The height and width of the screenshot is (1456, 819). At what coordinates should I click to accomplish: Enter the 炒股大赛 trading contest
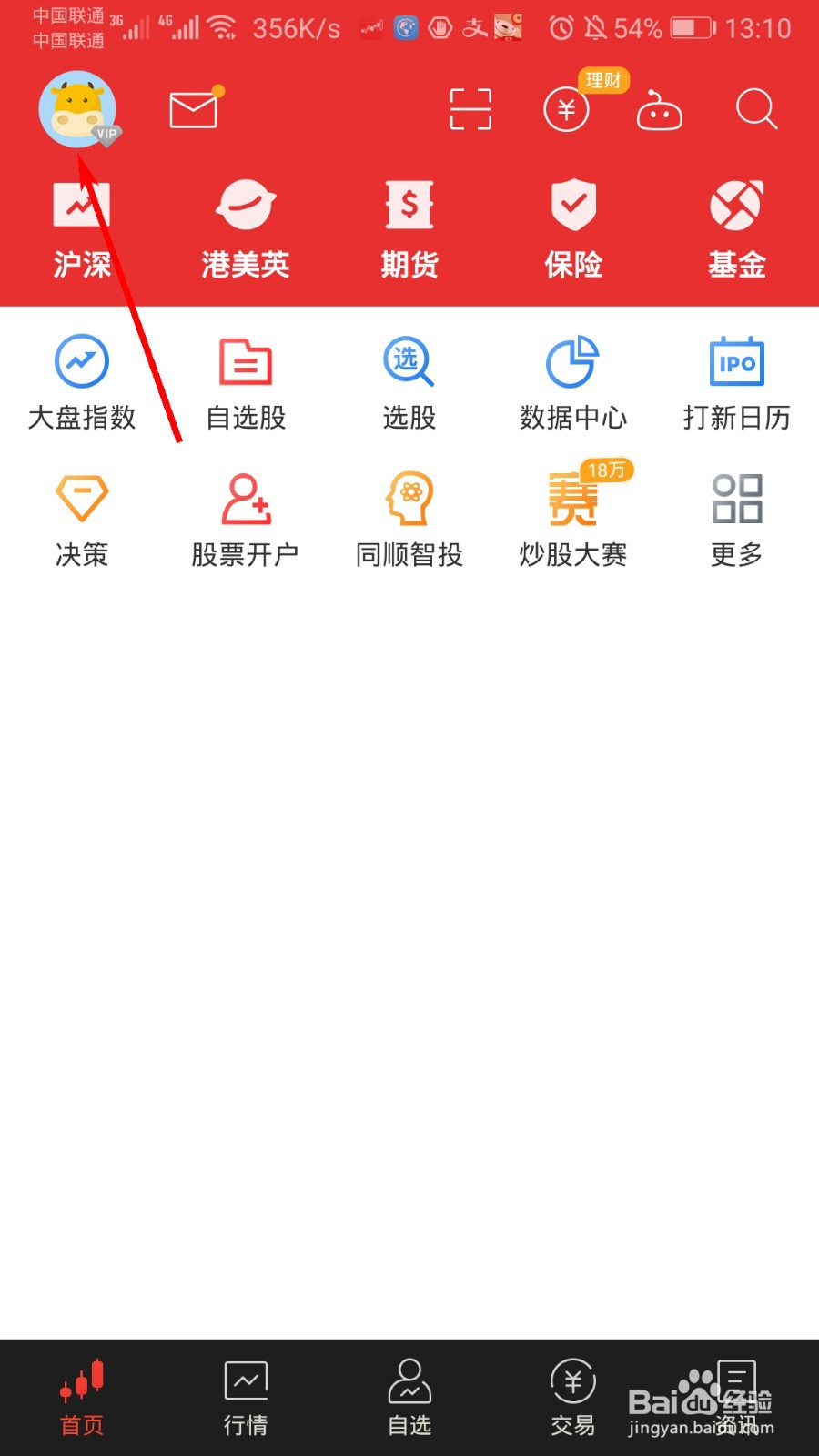(x=572, y=519)
